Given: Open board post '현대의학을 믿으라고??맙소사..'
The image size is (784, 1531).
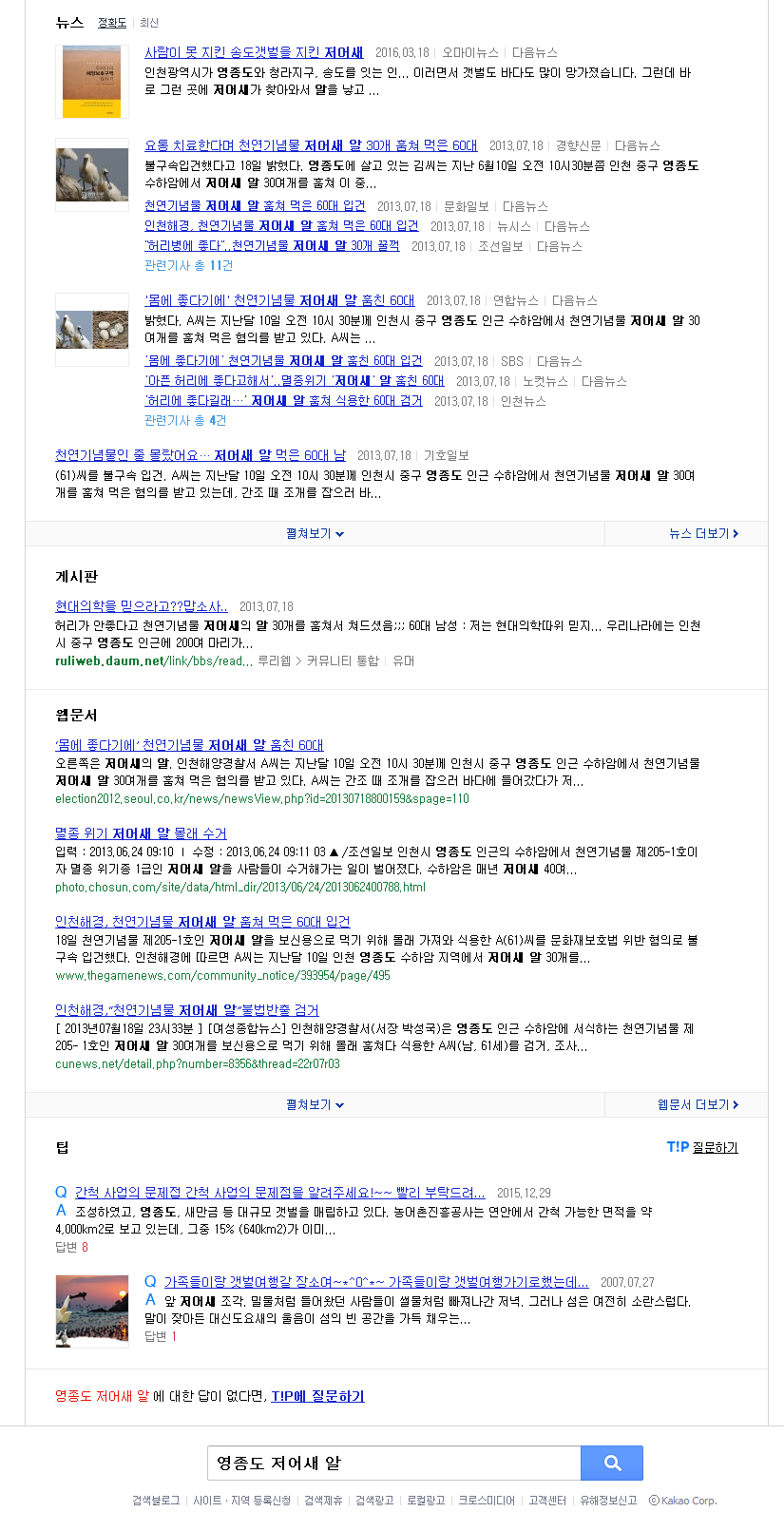Looking at the screenshot, I should (x=141, y=606).
